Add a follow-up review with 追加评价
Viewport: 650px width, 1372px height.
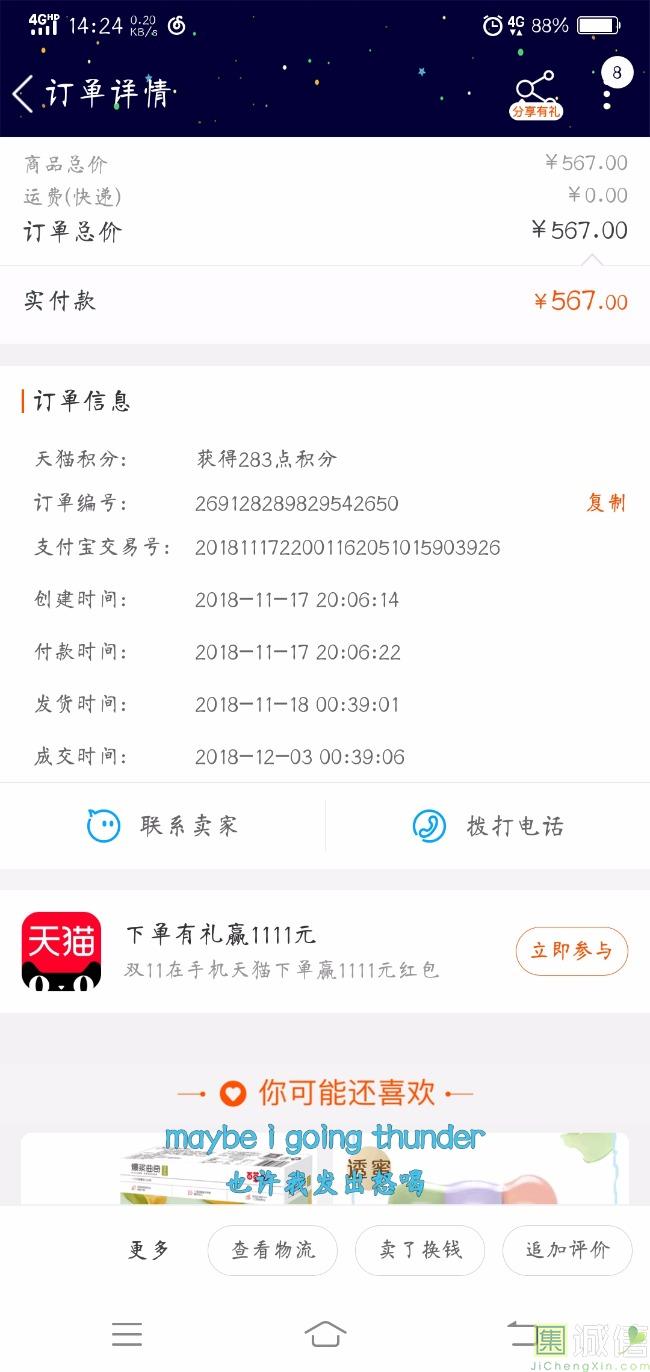click(x=567, y=1250)
